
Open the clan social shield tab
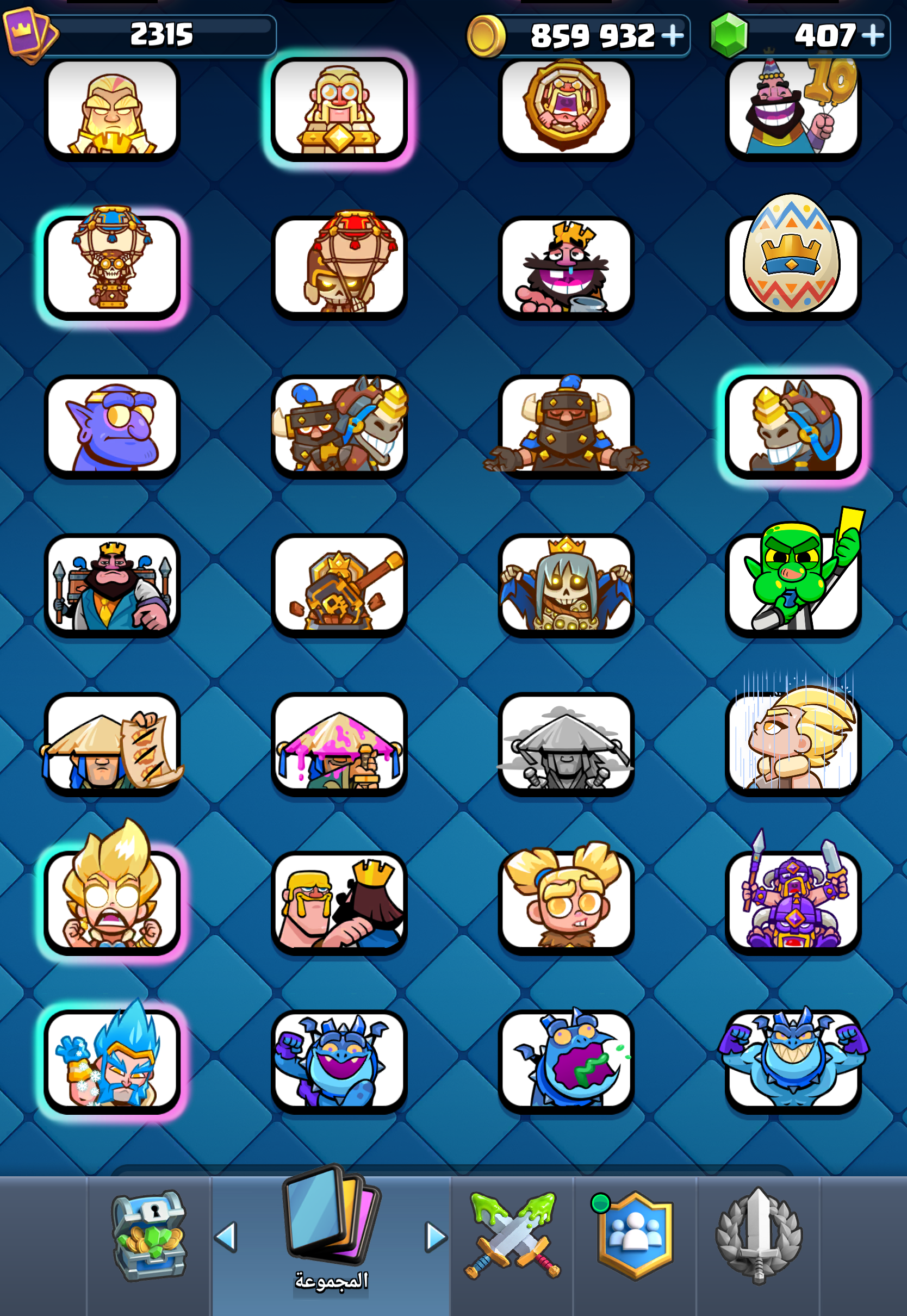point(634,1236)
